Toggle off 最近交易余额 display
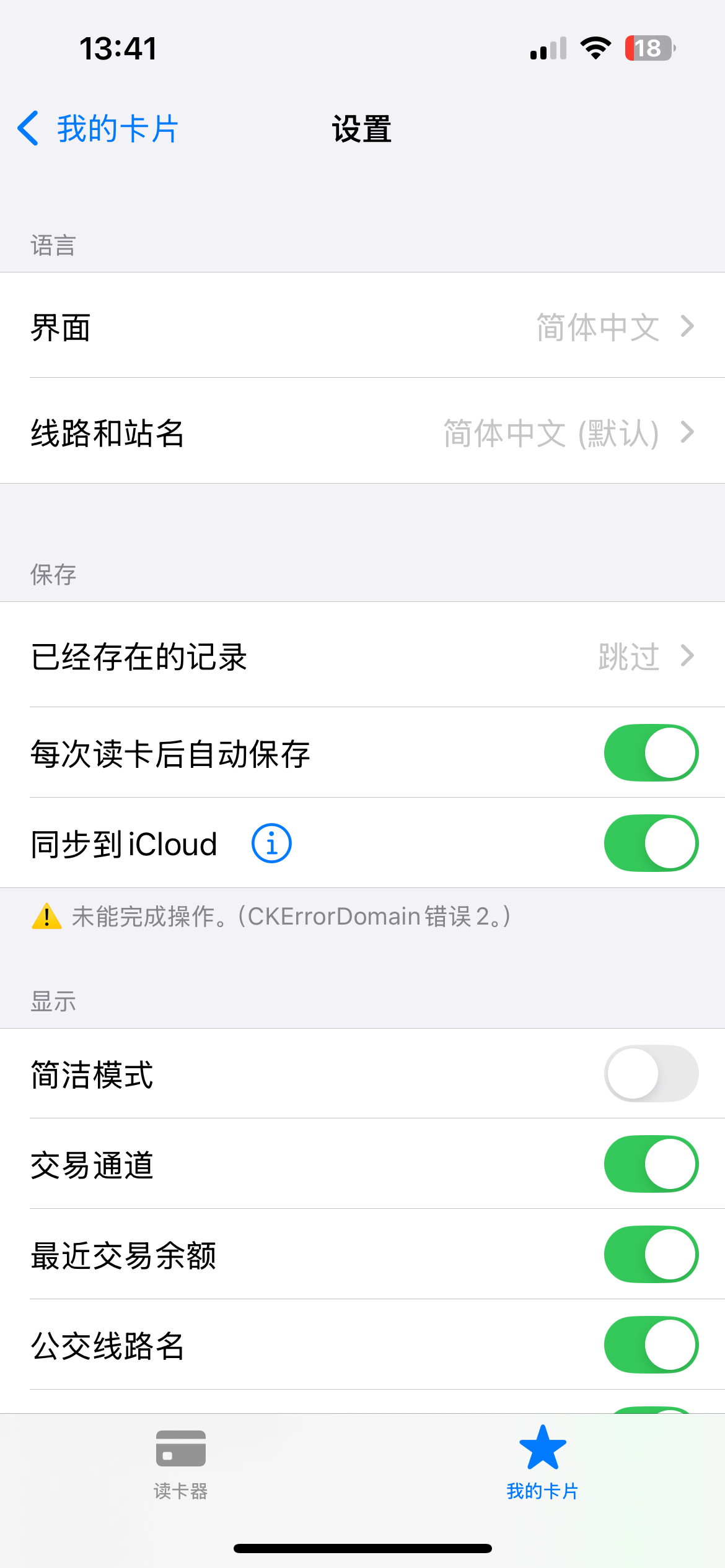Viewport: 725px width, 1568px height. click(x=651, y=1255)
